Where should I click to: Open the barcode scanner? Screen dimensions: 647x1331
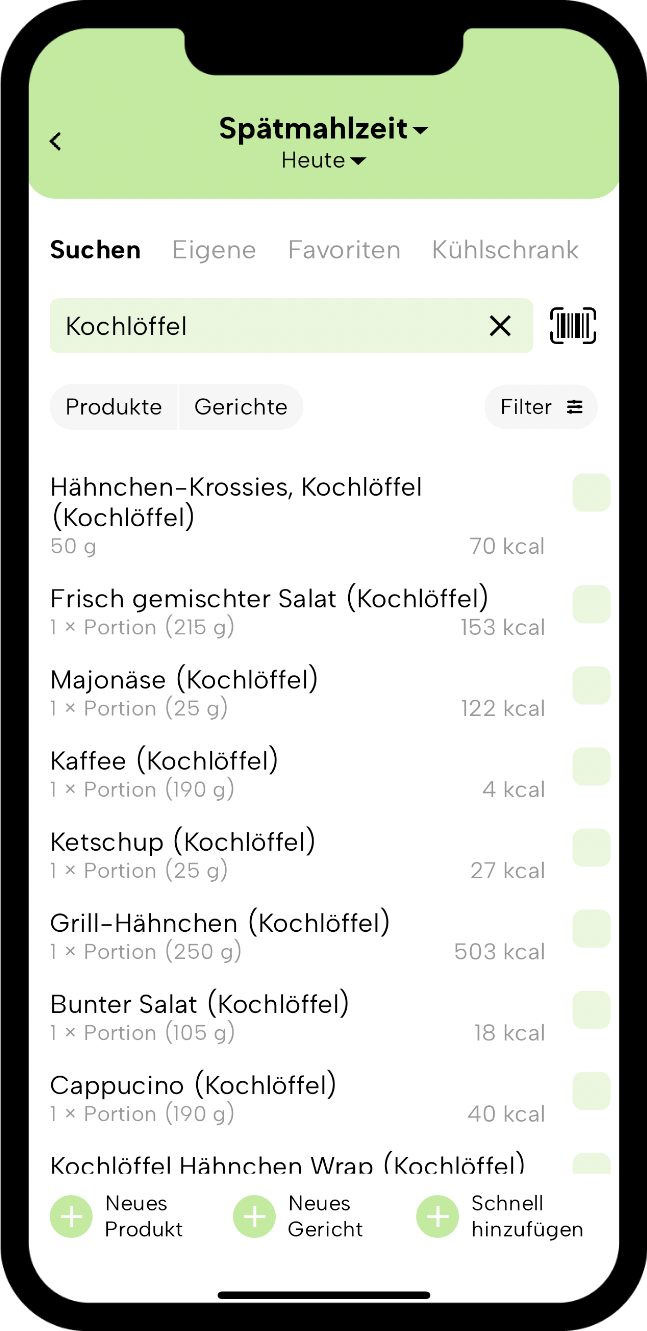(573, 326)
